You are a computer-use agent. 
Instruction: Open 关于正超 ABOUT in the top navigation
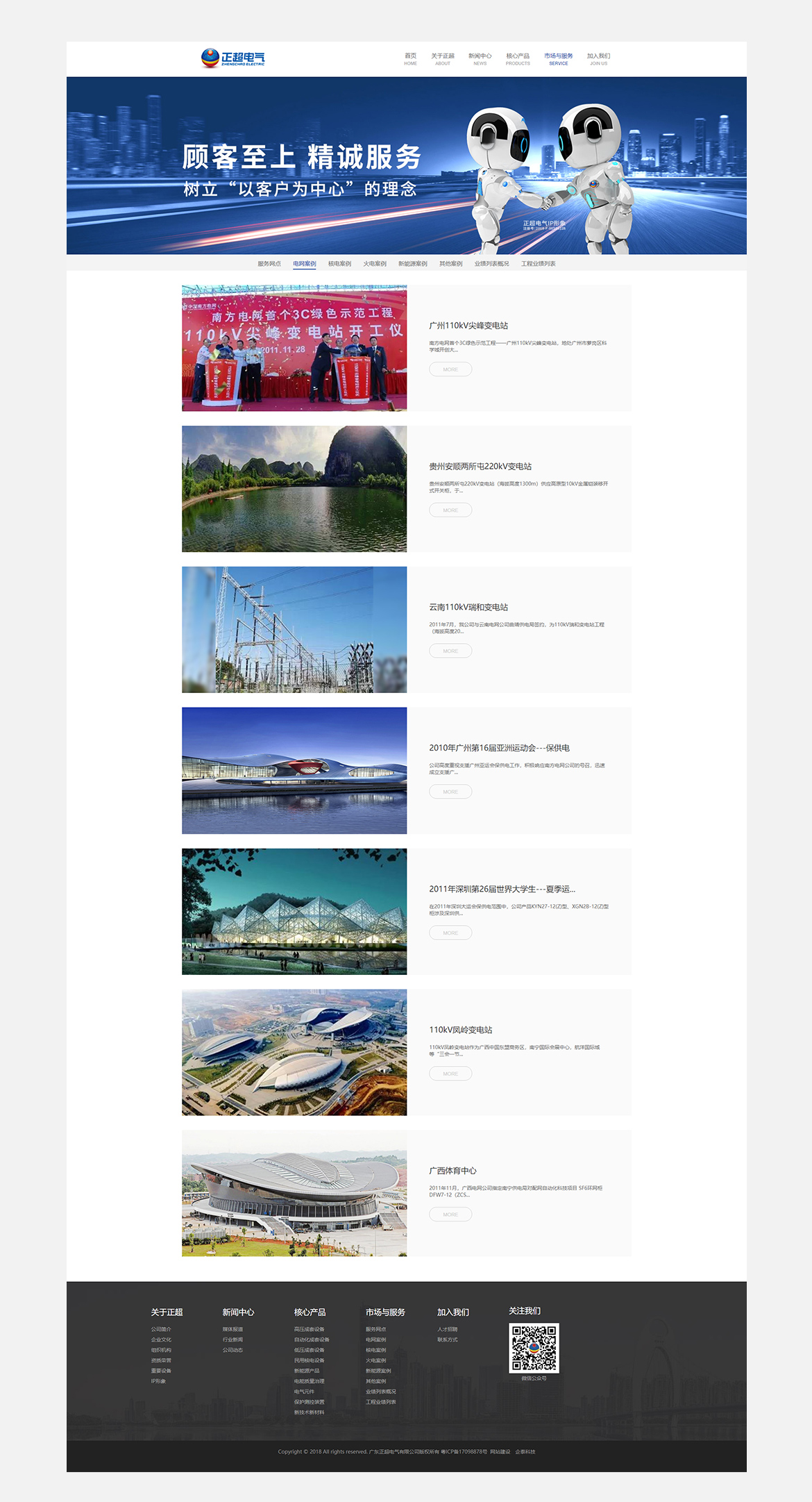tap(443, 59)
